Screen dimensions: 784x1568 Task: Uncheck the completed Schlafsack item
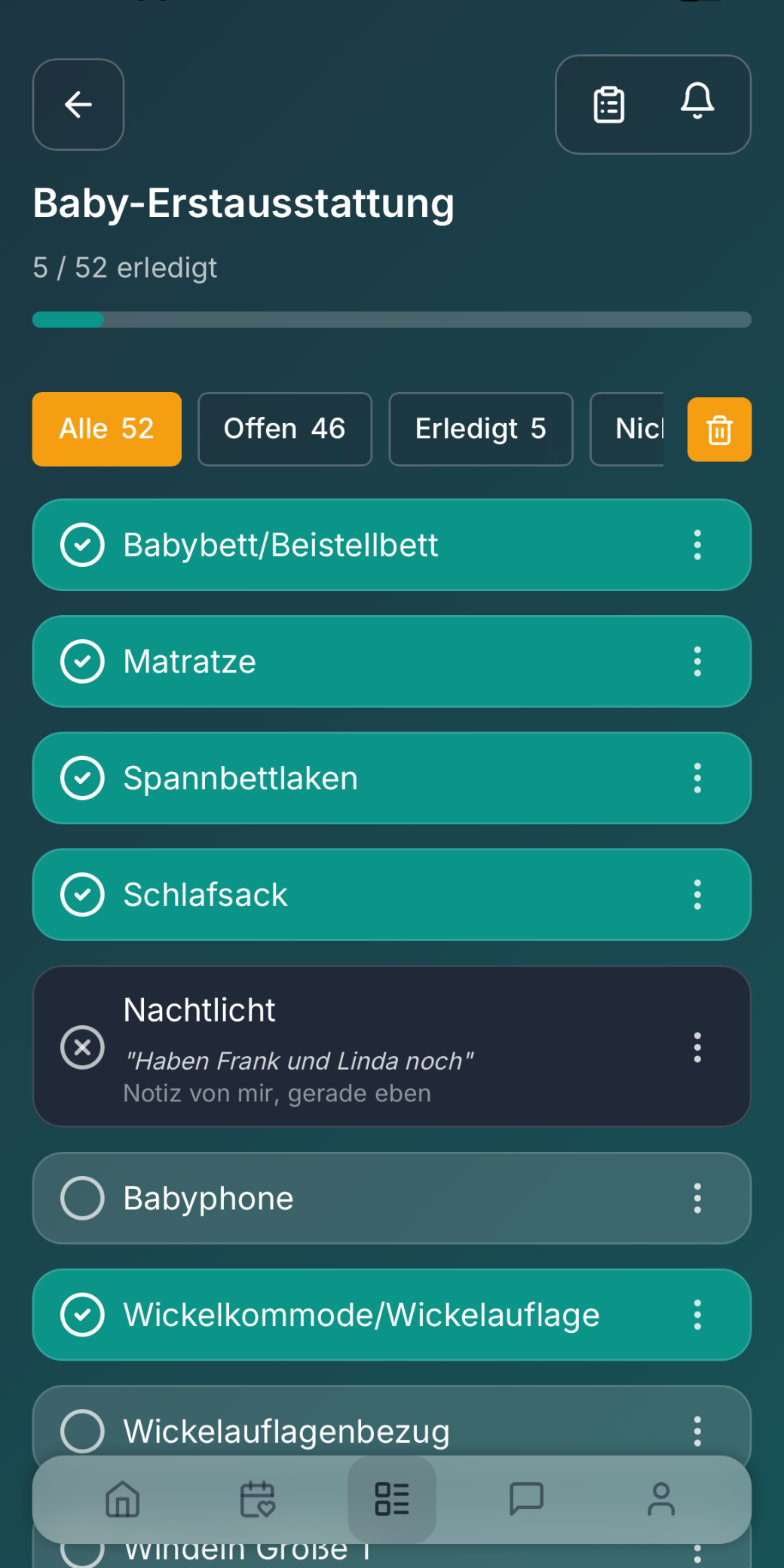[x=82, y=895]
